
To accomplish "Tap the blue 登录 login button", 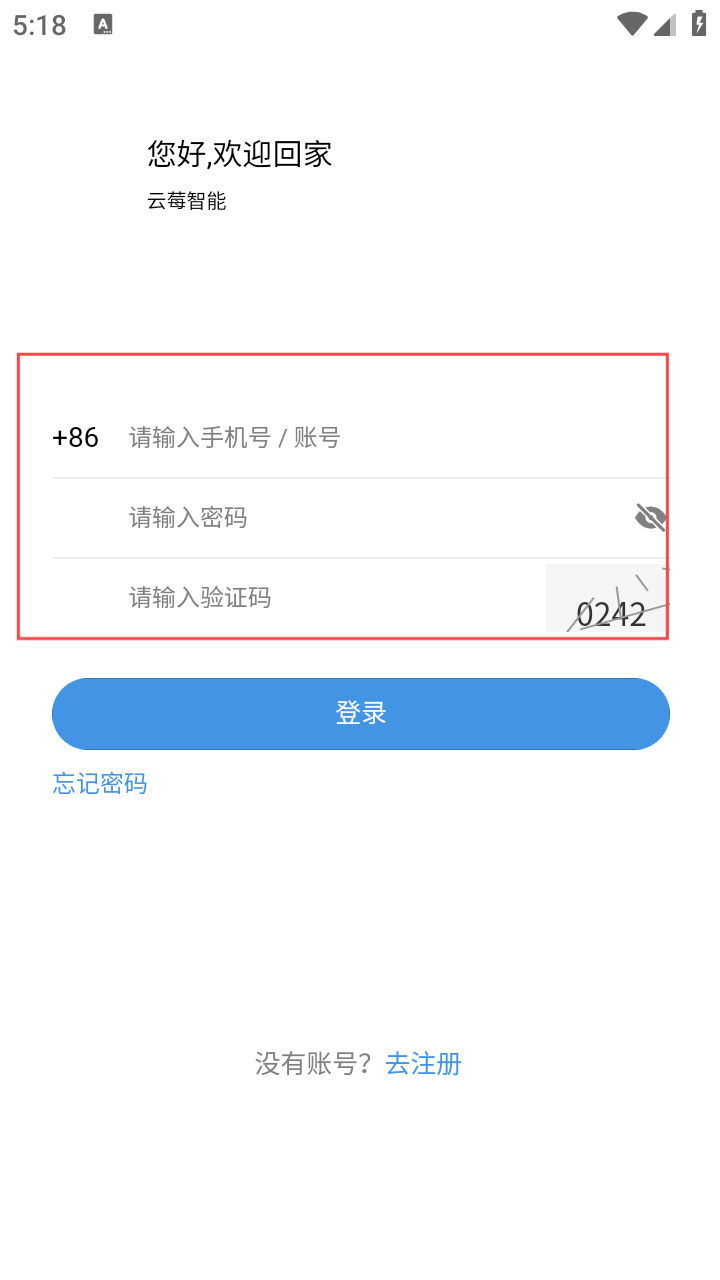I will pyautogui.click(x=360, y=713).
